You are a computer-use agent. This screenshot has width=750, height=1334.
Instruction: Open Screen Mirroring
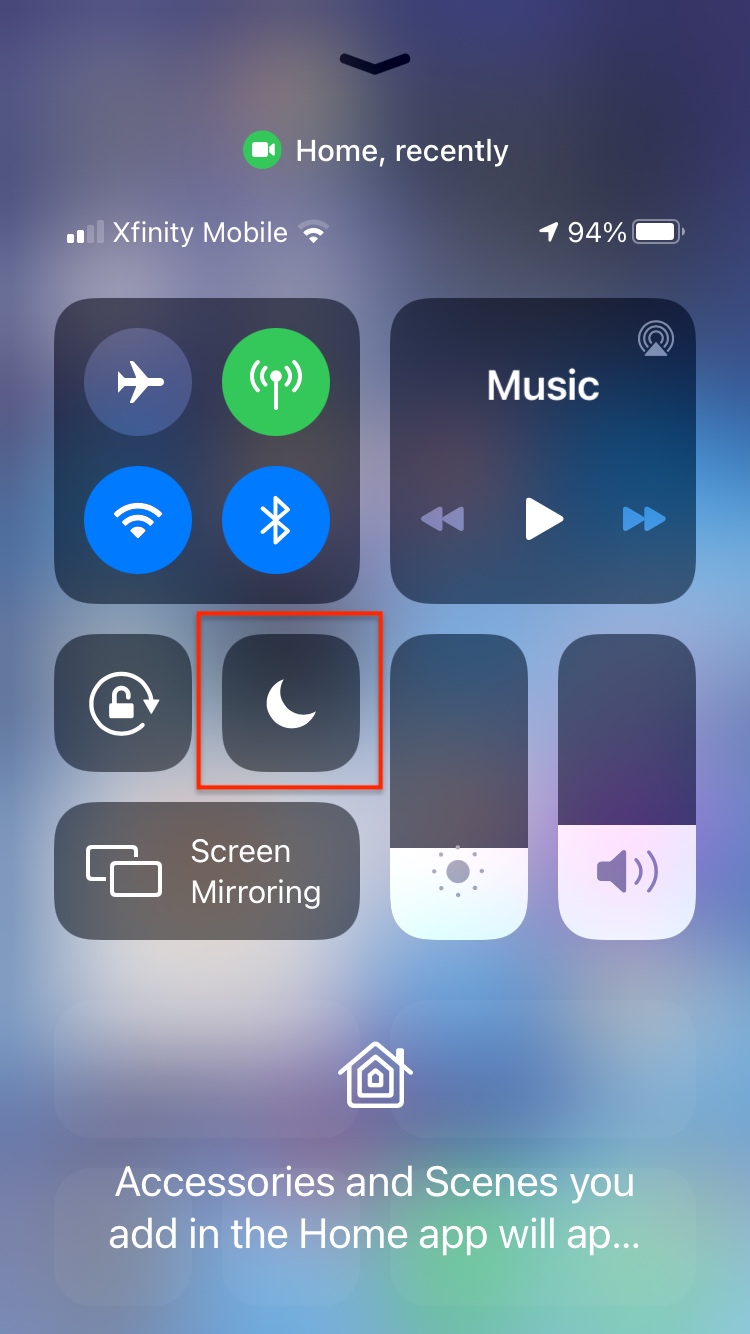click(x=207, y=871)
